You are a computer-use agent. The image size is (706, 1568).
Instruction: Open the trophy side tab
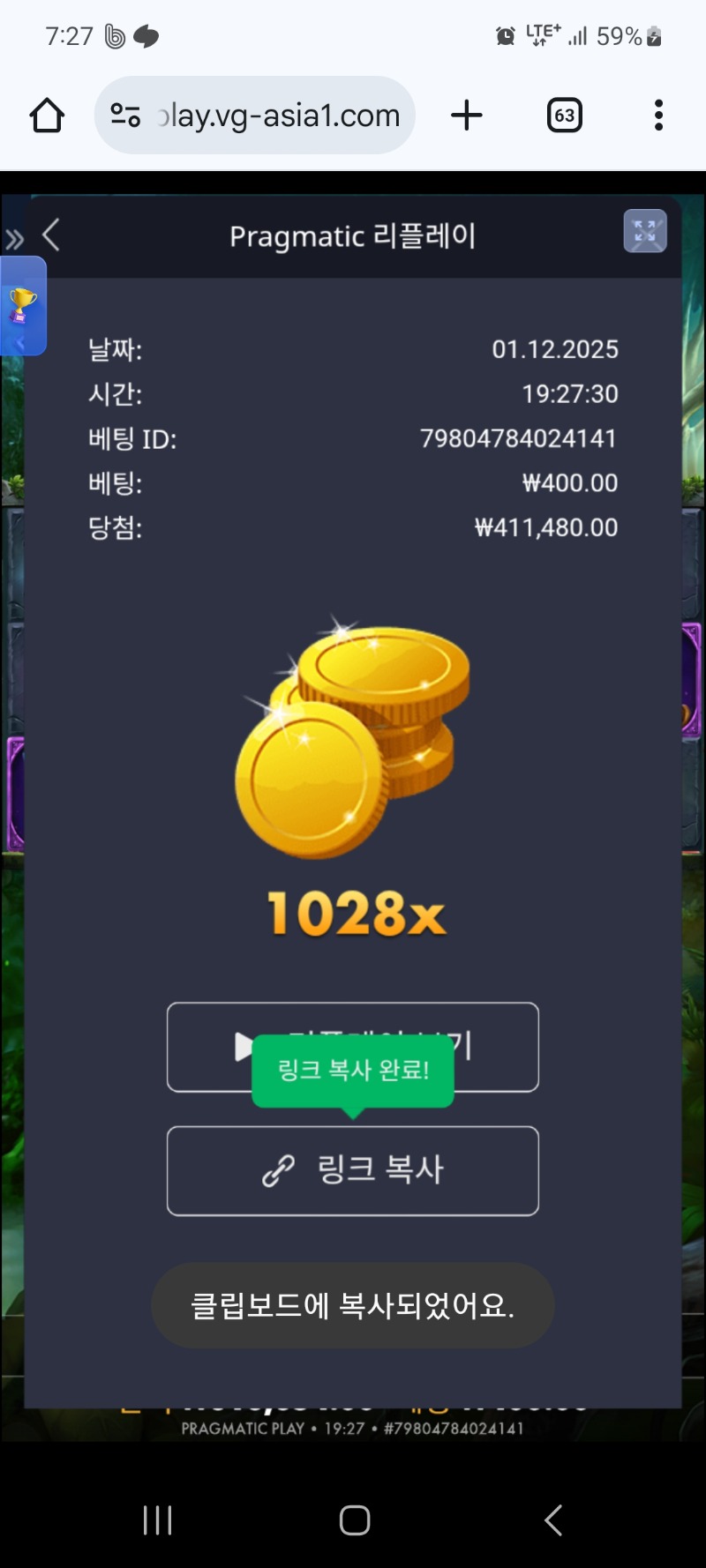pyautogui.click(x=22, y=306)
